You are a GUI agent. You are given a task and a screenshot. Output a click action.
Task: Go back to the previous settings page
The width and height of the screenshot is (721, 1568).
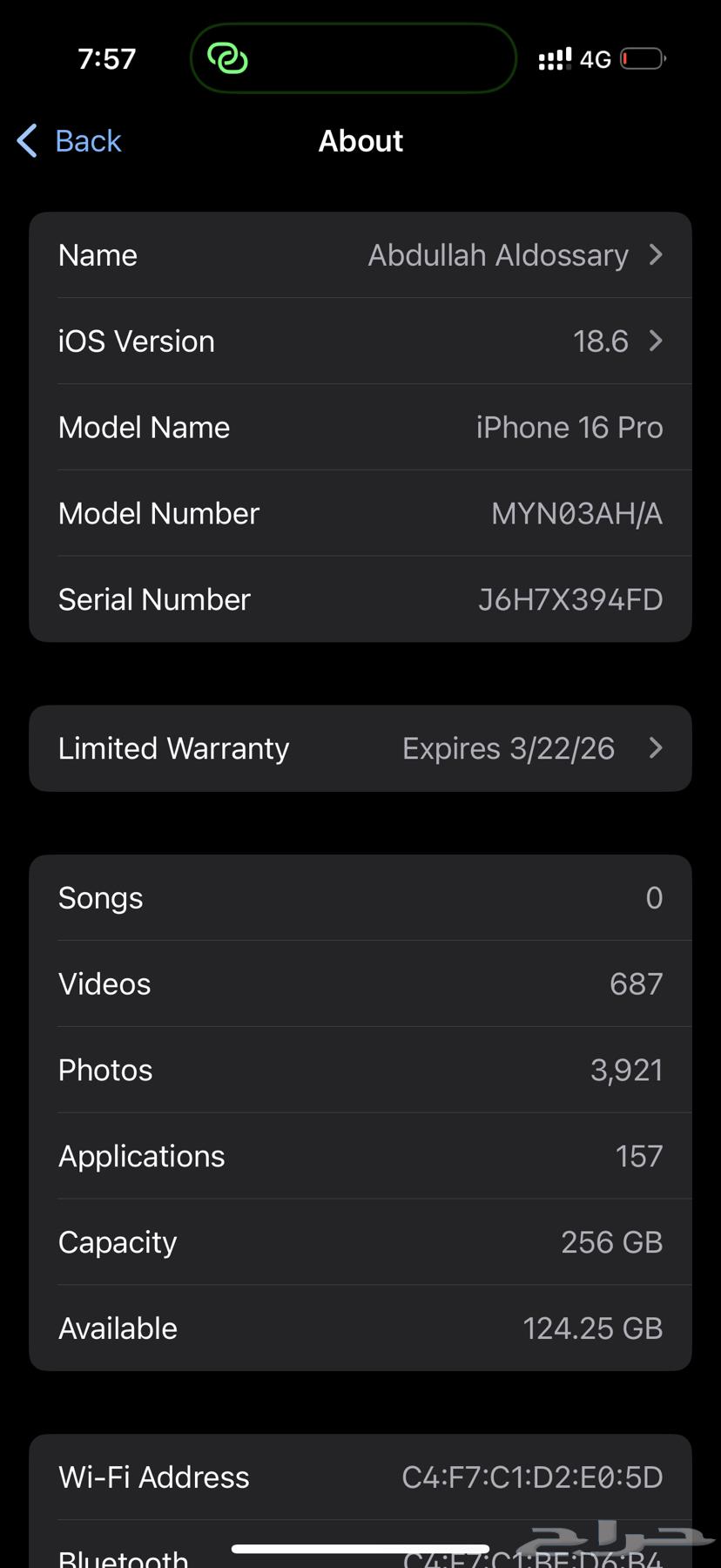point(70,141)
